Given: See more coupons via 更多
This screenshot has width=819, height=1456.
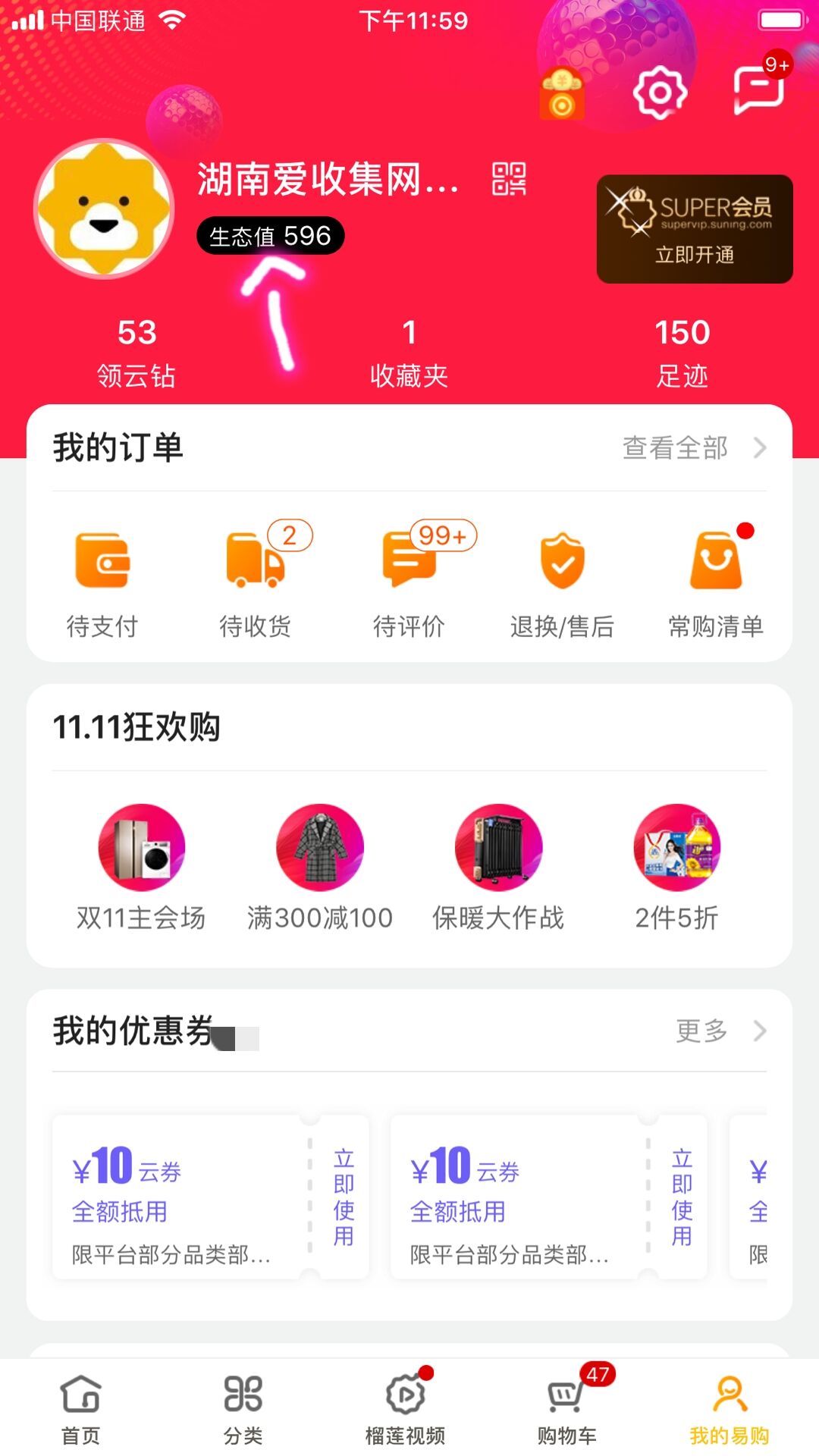Looking at the screenshot, I should click(x=720, y=1031).
